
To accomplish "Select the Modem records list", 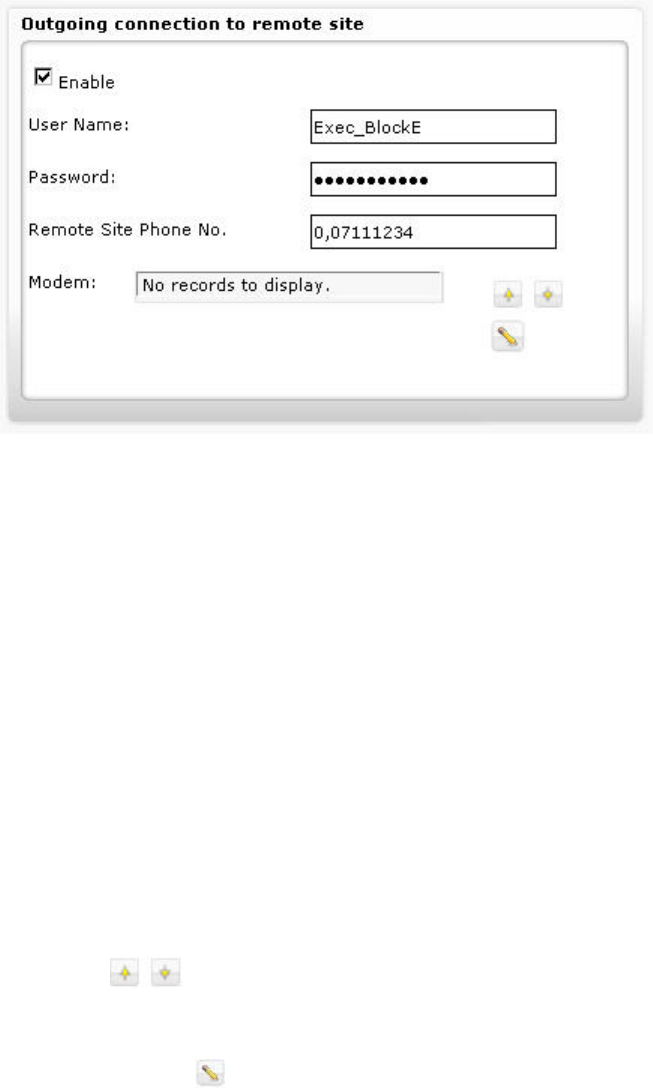I will 289,287.
